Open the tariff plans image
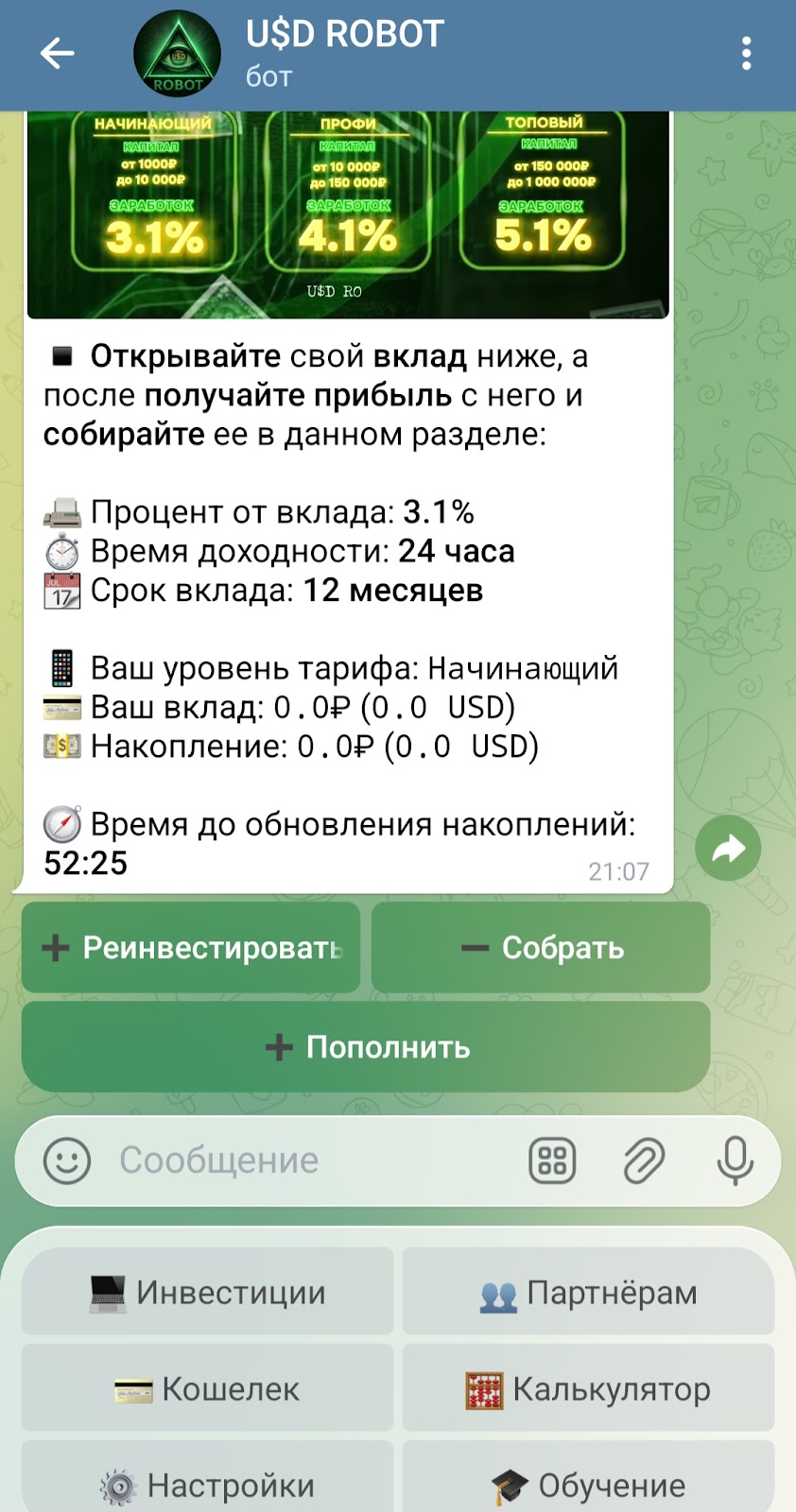796x1512 pixels. click(x=348, y=214)
